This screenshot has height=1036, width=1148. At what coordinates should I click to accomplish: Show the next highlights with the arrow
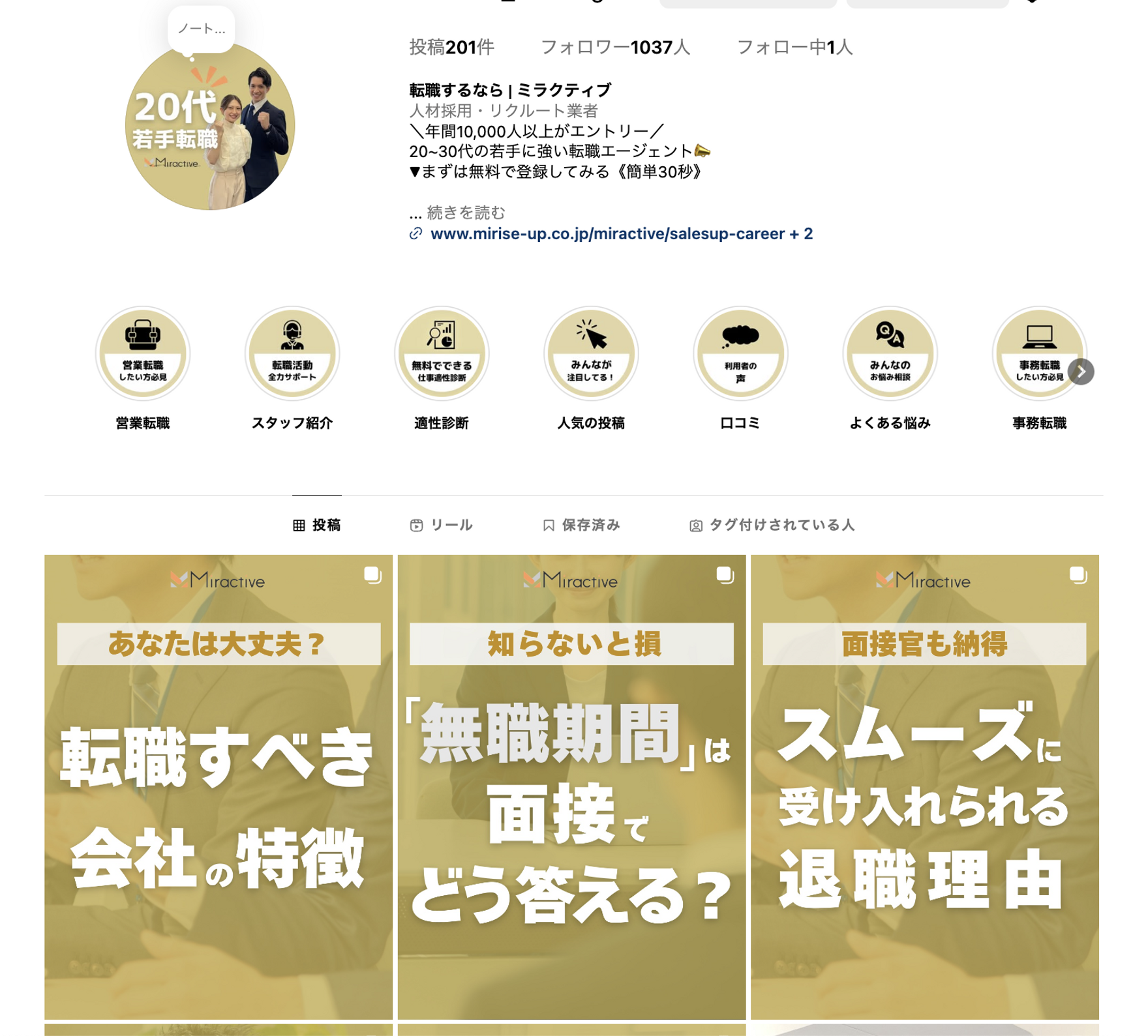coord(1081,372)
